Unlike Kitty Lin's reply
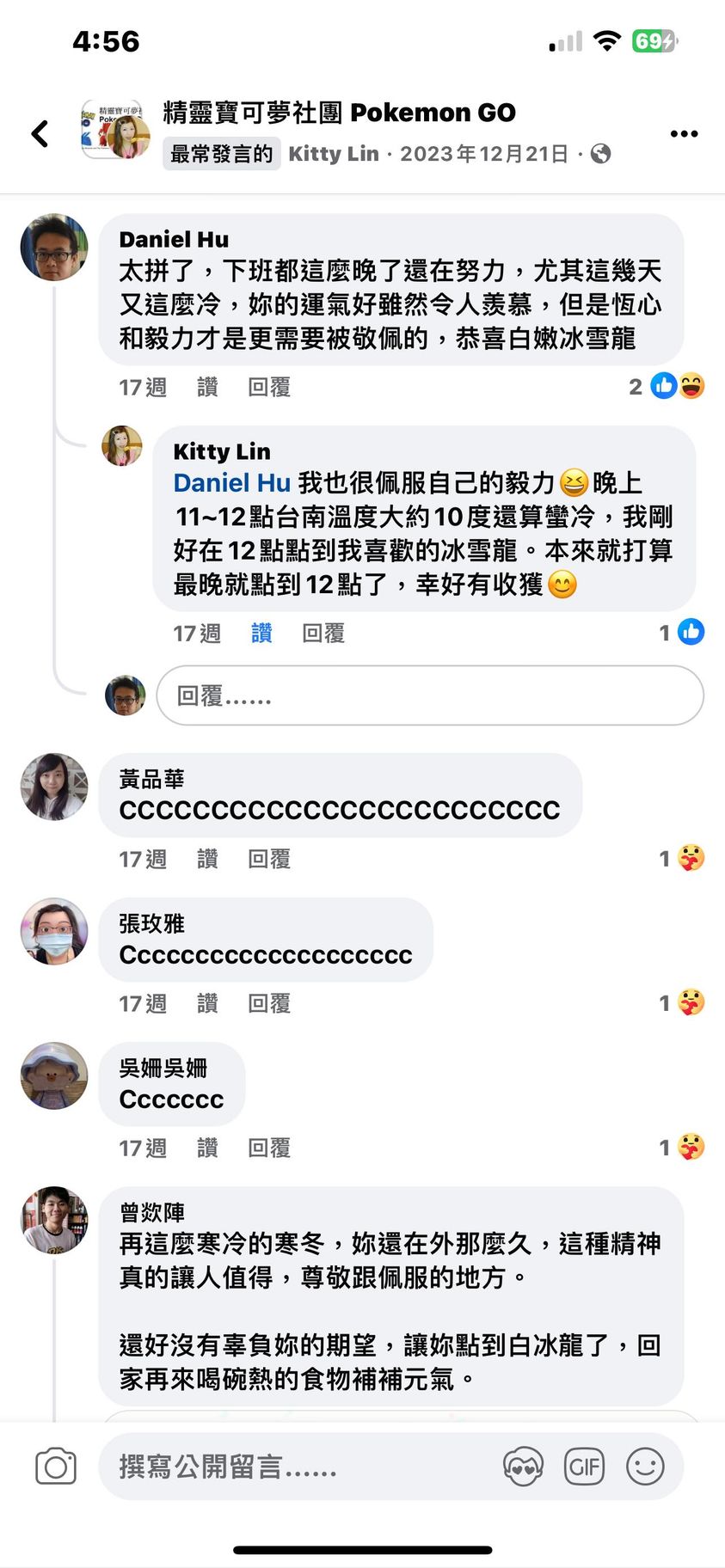This screenshot has width=725, height=1568. pos(261,634)
